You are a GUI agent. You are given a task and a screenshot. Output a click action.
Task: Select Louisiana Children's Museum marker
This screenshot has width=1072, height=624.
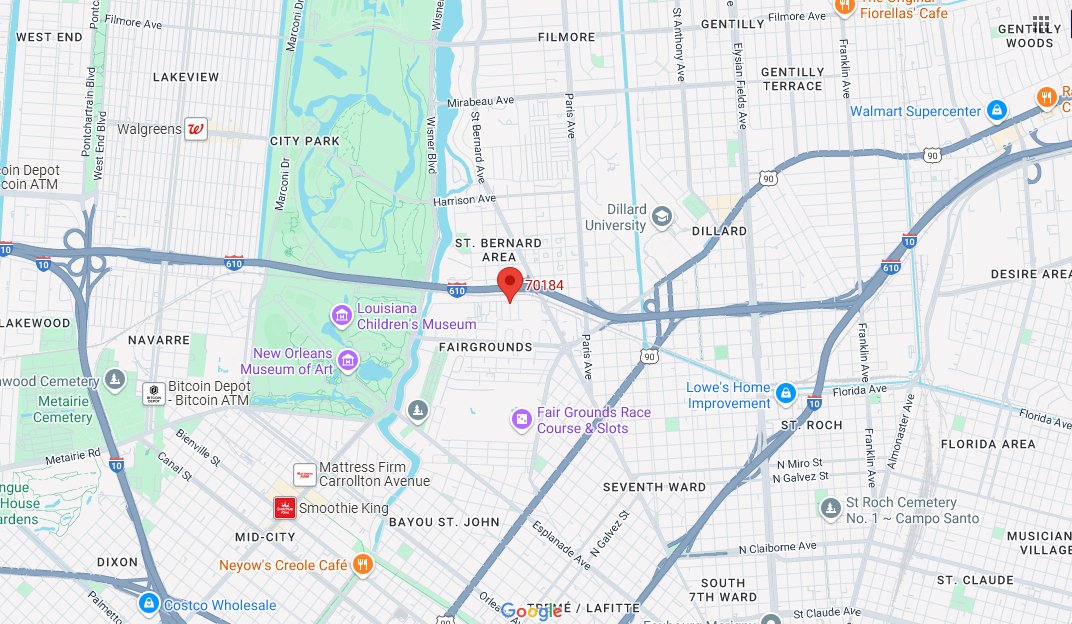(x=341, y=317)
